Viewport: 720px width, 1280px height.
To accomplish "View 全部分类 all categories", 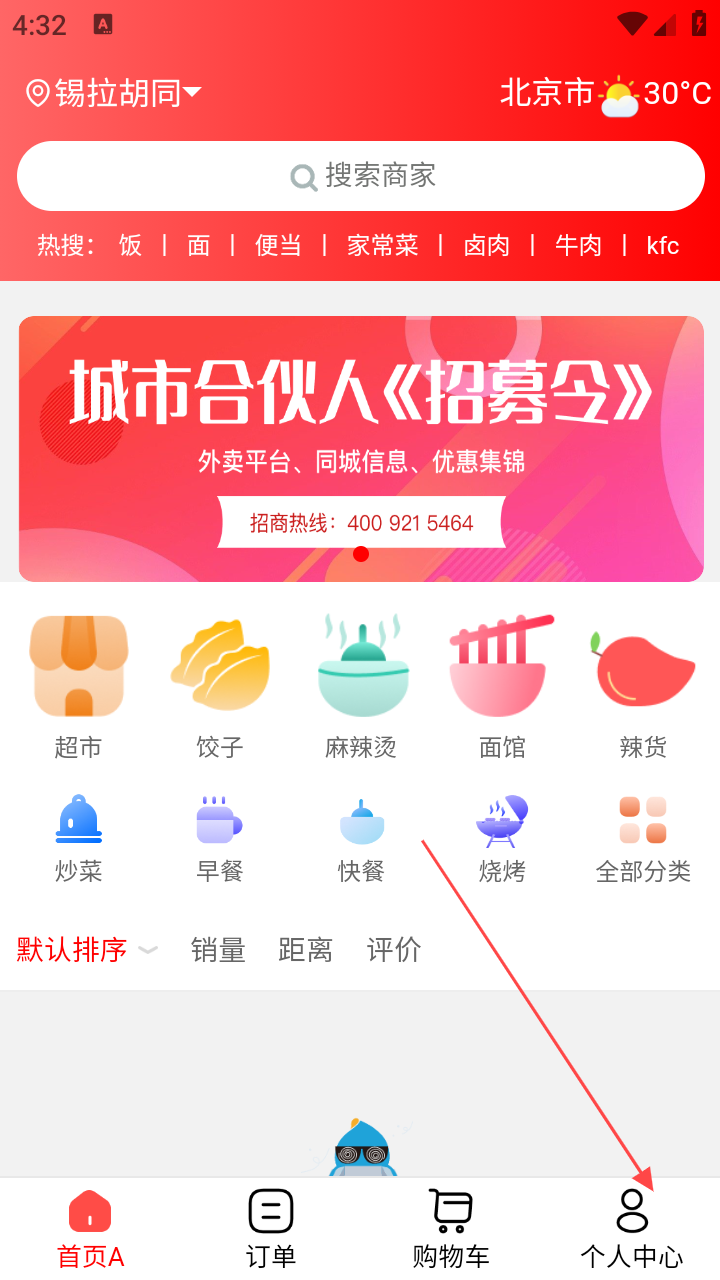I will pyautogui.click(x=643, y=840).
